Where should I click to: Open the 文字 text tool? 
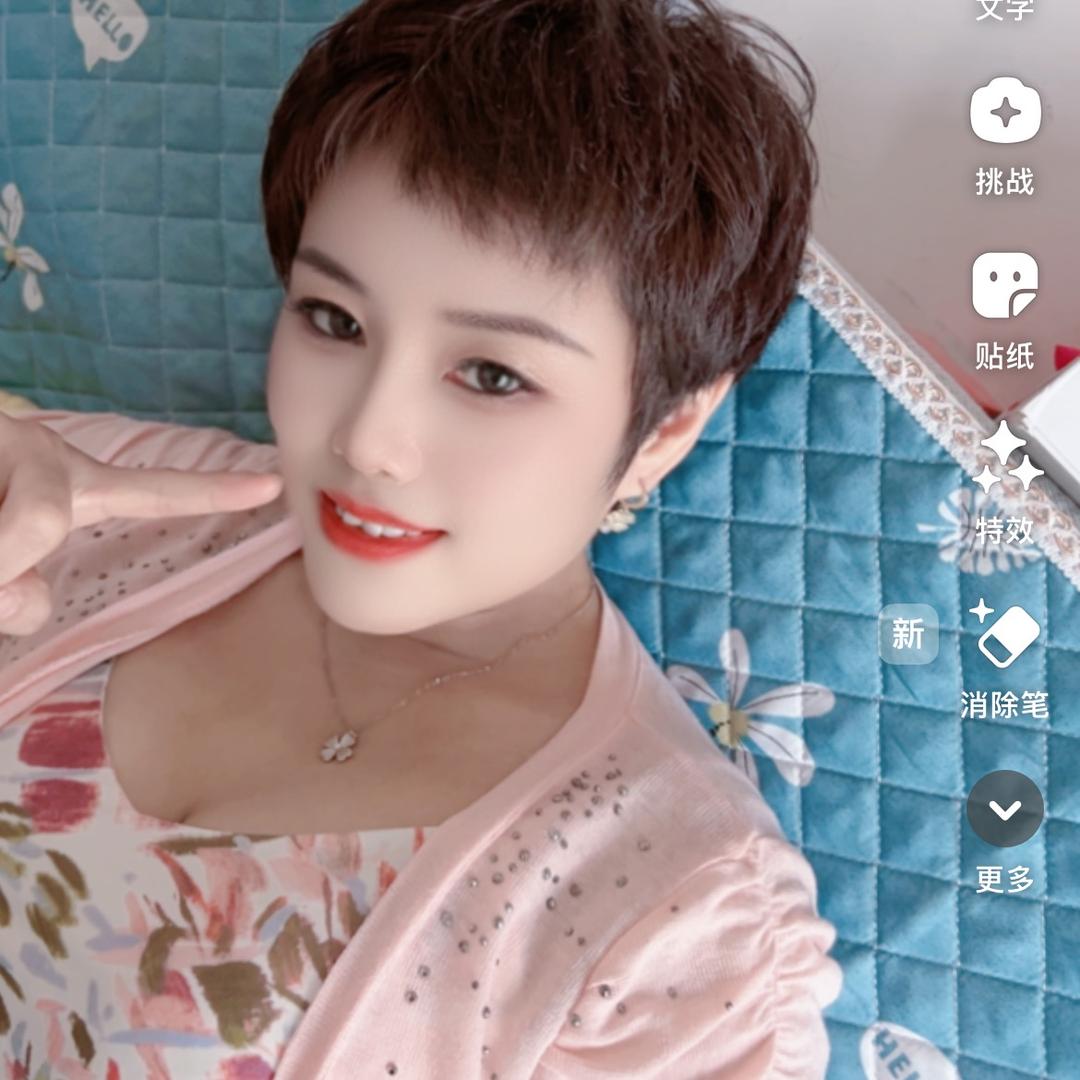coord(1005,10)
